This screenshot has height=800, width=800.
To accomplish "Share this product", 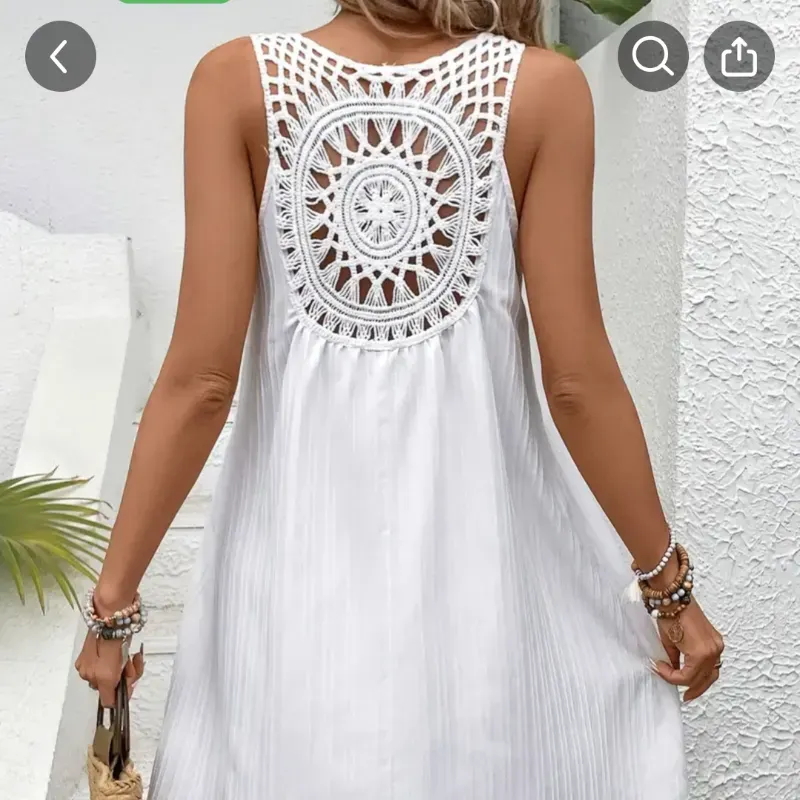I will pos(739,56).
